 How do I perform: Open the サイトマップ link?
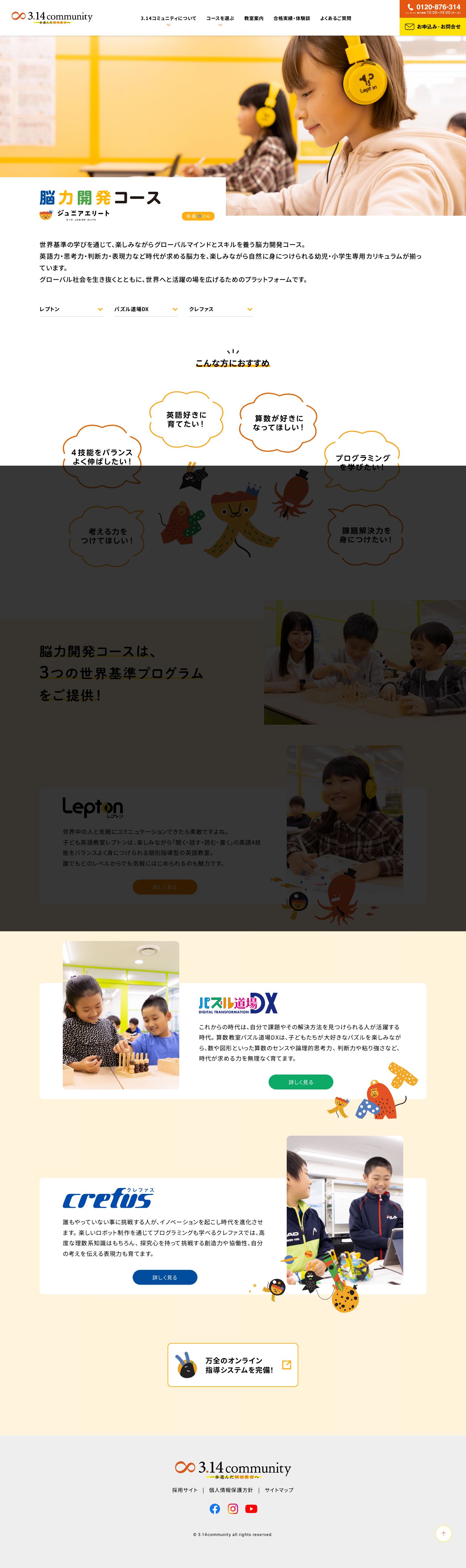(x=279, y=1490)
